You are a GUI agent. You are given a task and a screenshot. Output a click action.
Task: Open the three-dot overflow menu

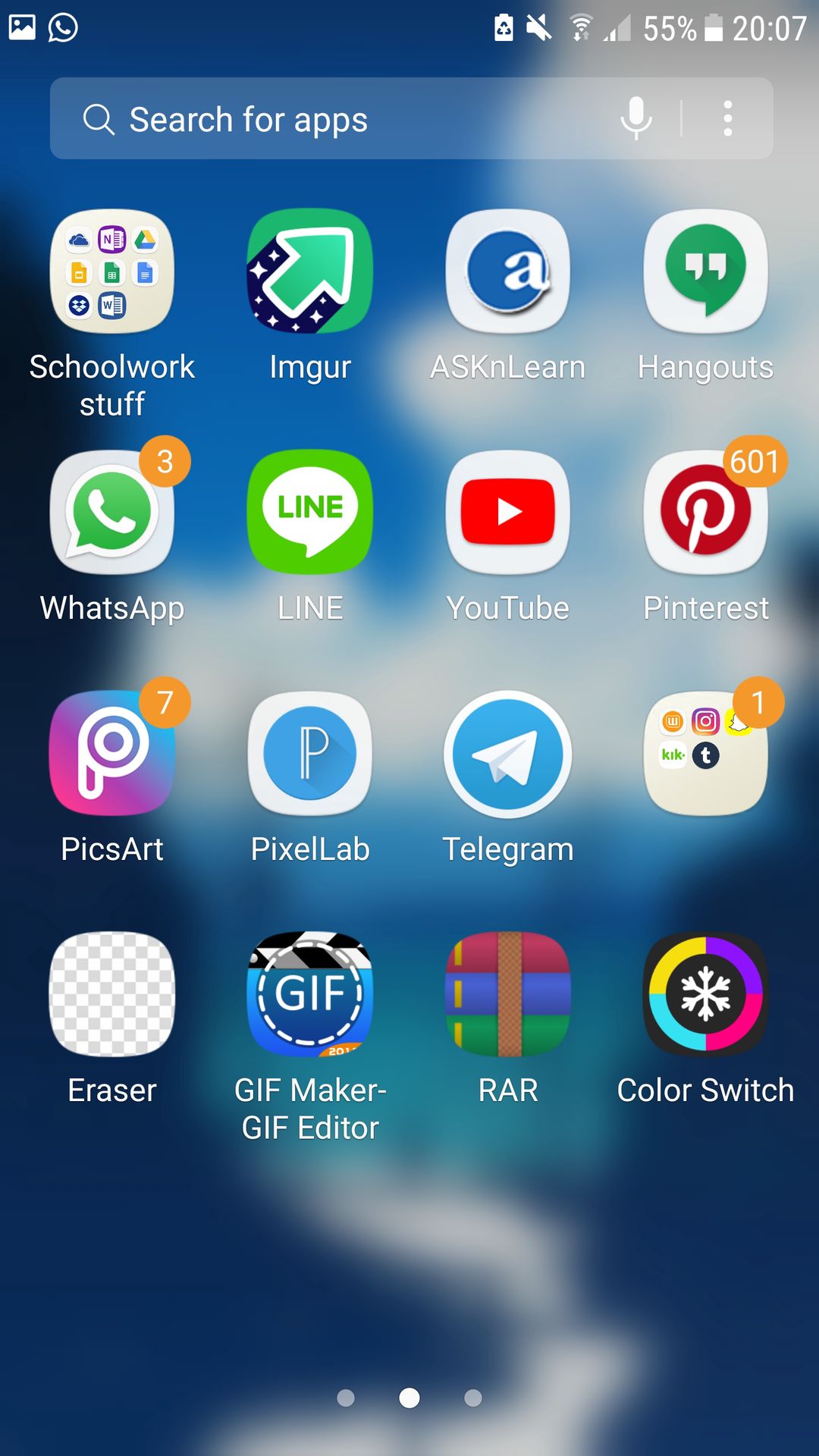[727, 118]
